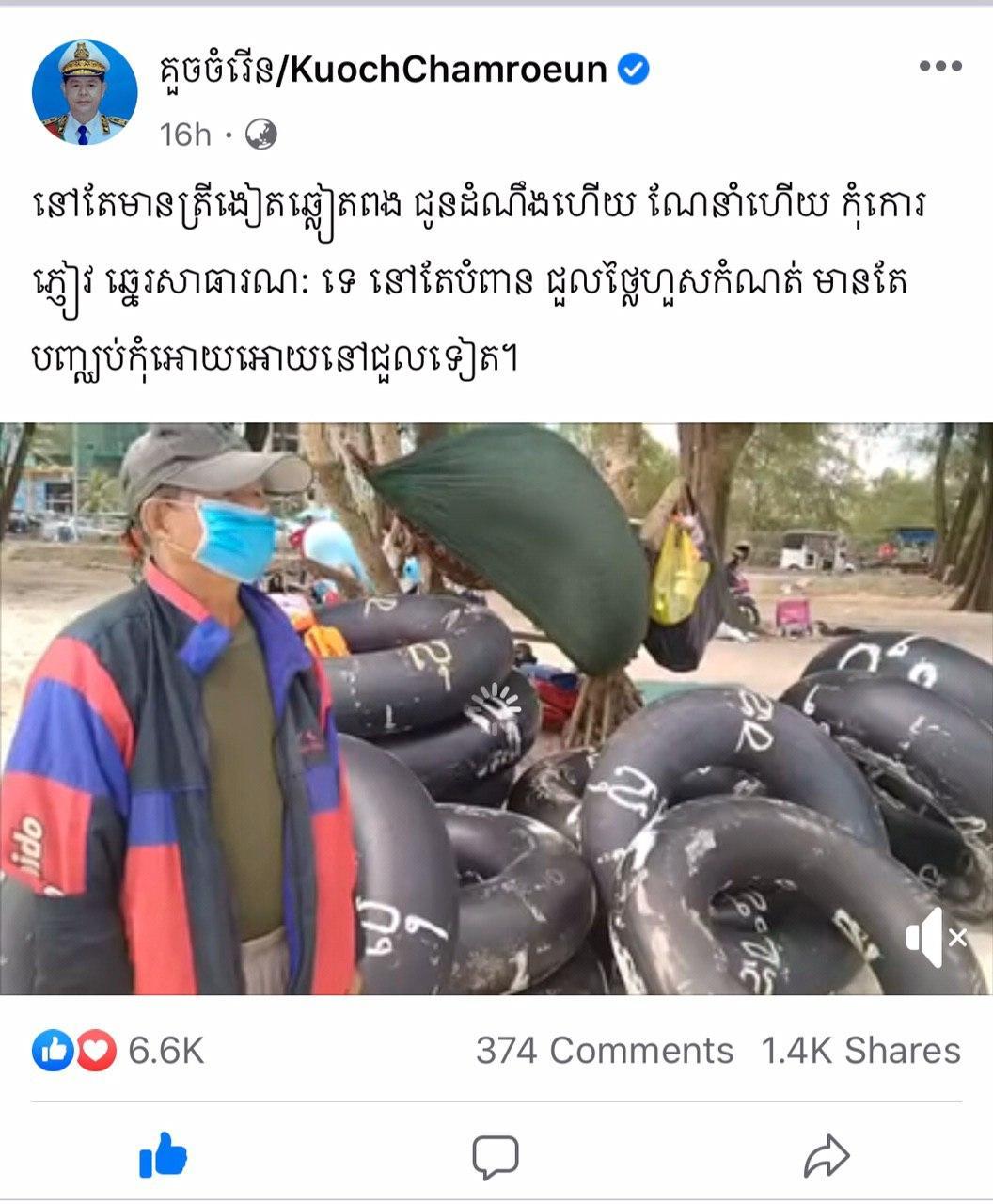The height and width of the screenshot is (1204, 993).
Task: Unmute the video sound
Action: point(935,937)
